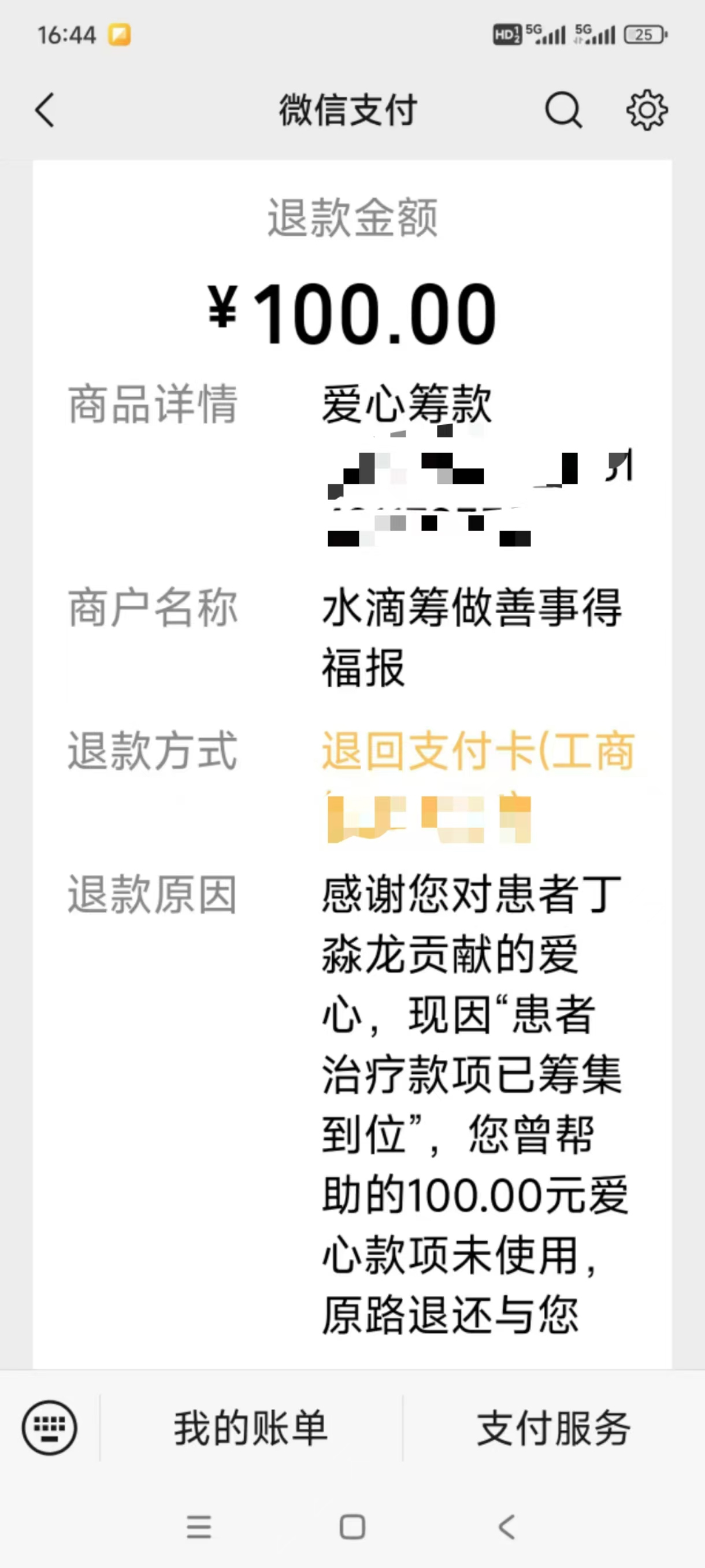Switch to keyboard input mode
This screenshot has width=705, height=1568.
pyautogui.click(x=49, y=1428)
